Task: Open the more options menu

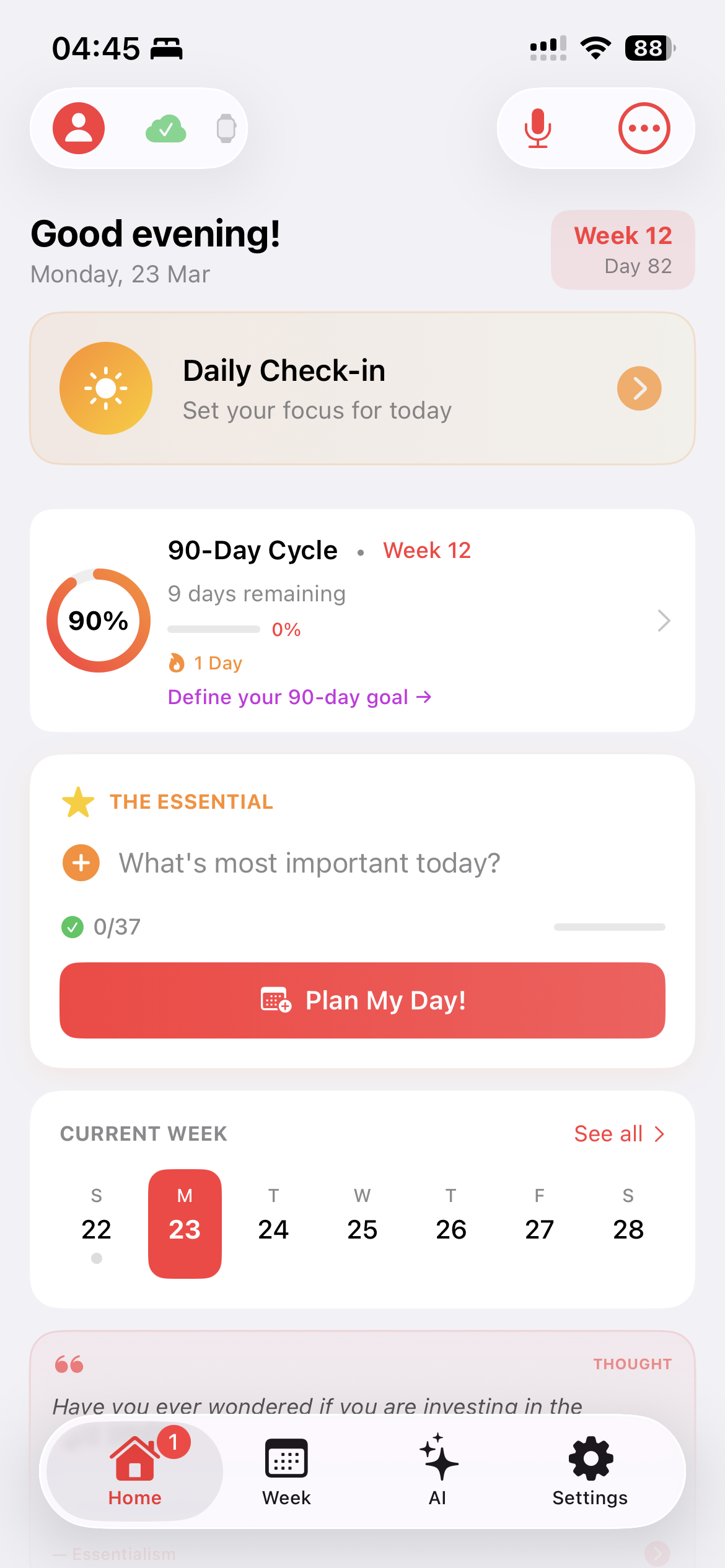Action: coord(644,128)
